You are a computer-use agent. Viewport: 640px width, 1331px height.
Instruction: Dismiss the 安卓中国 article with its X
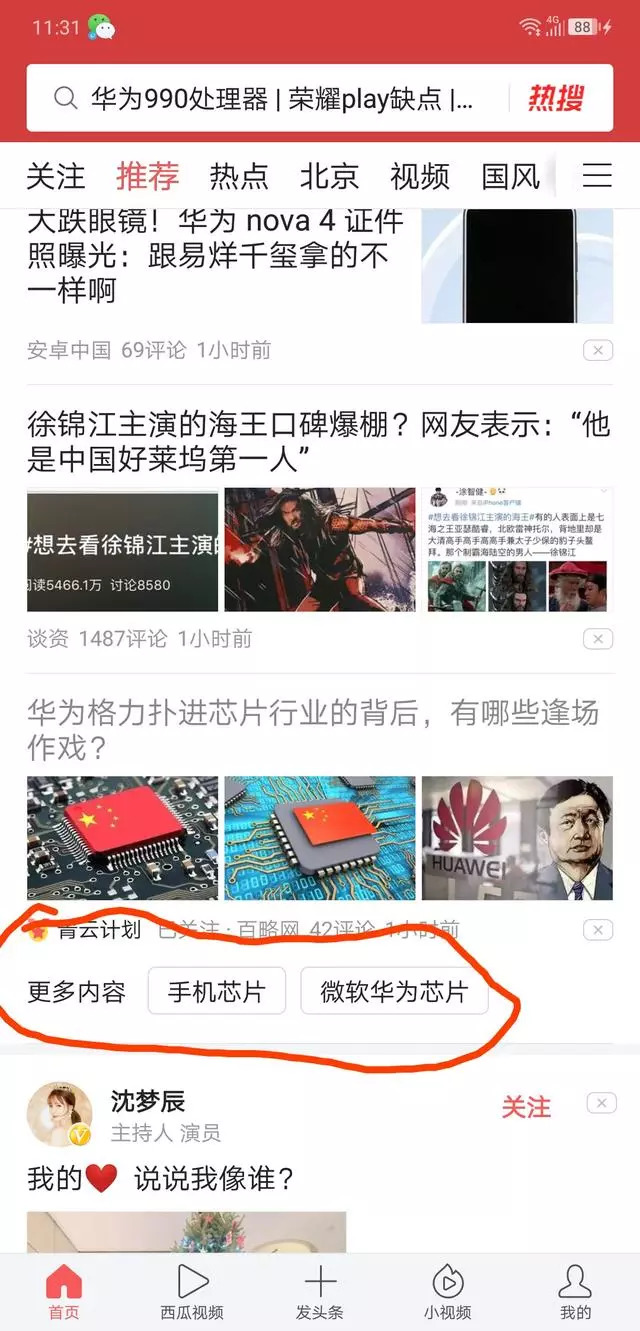(x=598, y=350)
